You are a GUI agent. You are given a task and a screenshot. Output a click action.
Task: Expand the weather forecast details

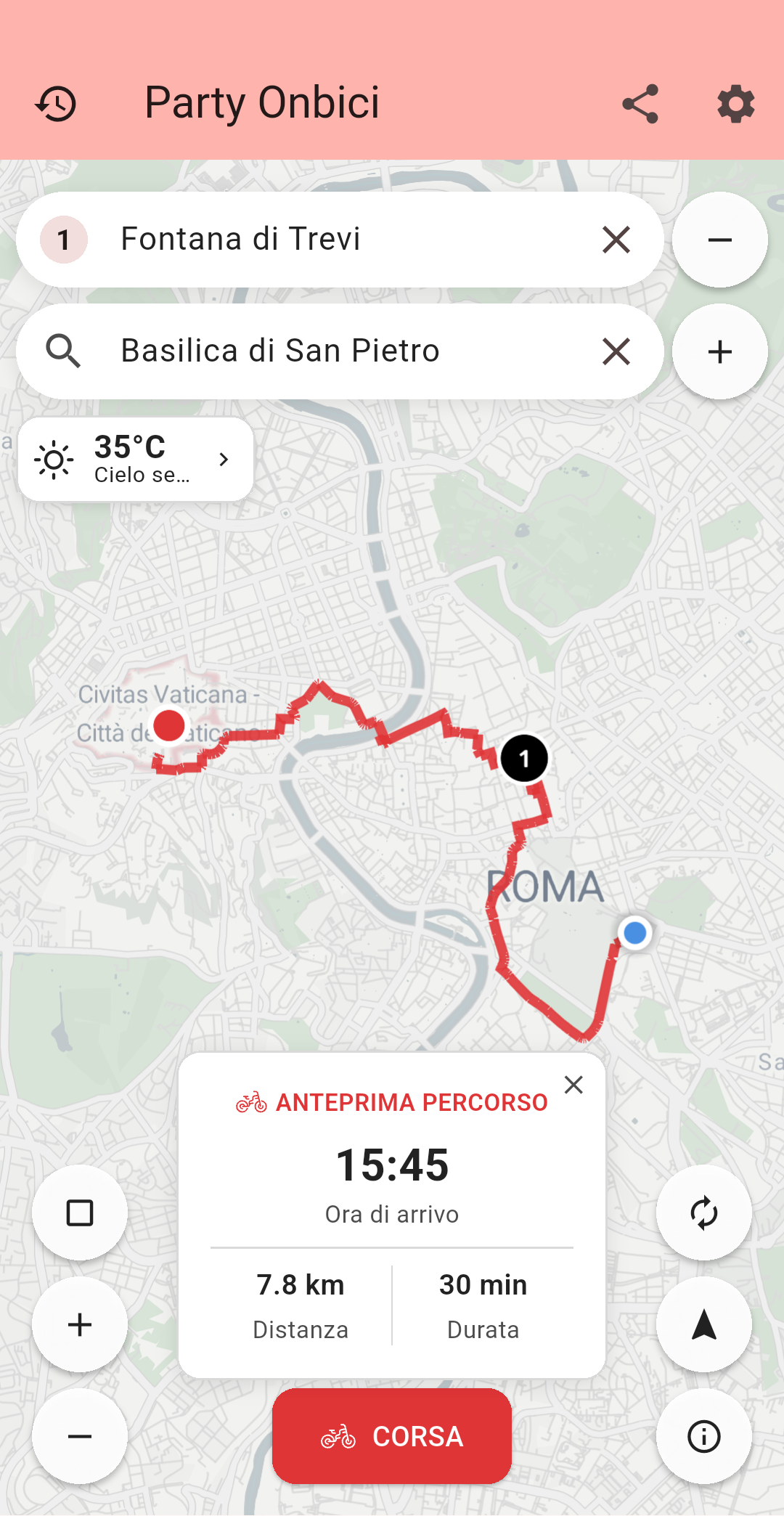coord(223,458)
